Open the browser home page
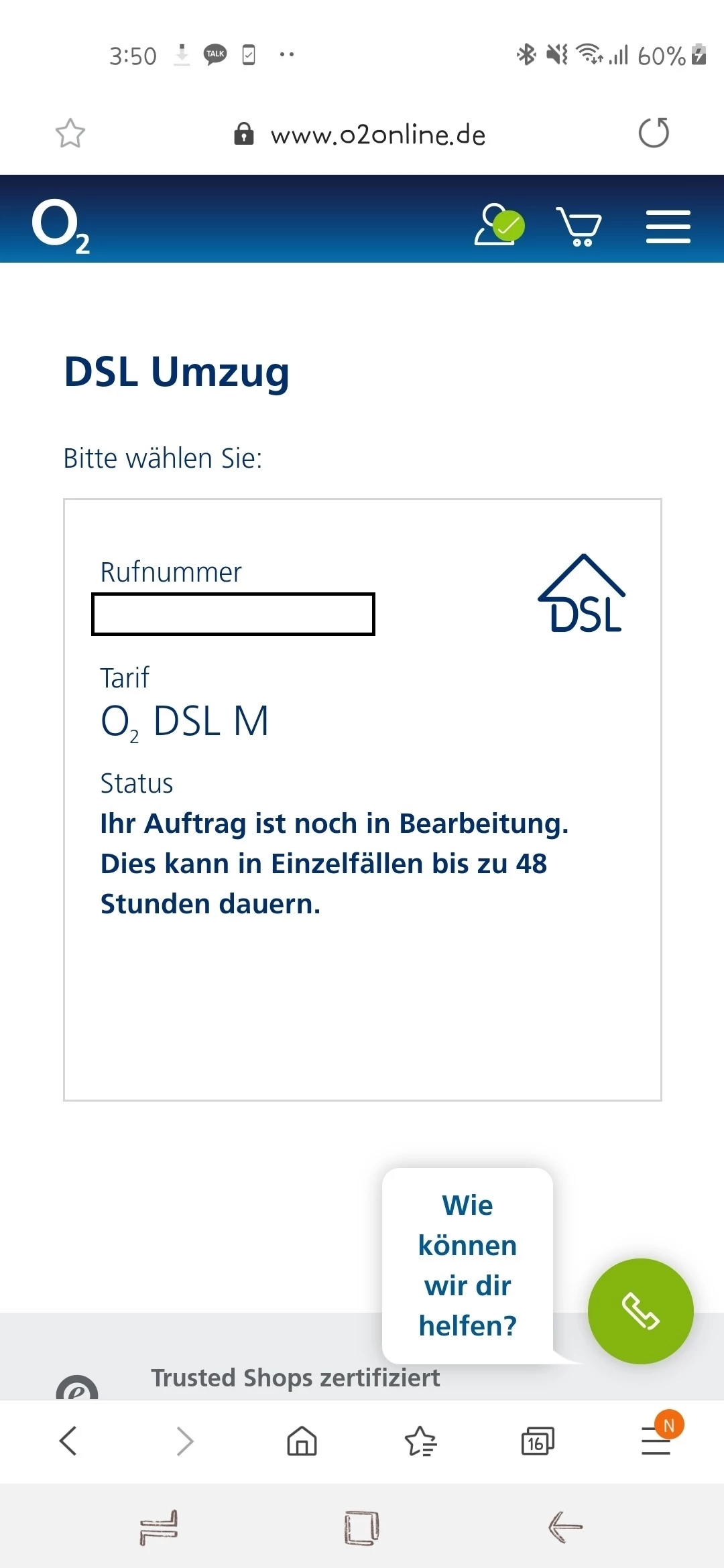Image resolution: width=724 pixels, height=1568 pixels. (x=302, y=1441)
